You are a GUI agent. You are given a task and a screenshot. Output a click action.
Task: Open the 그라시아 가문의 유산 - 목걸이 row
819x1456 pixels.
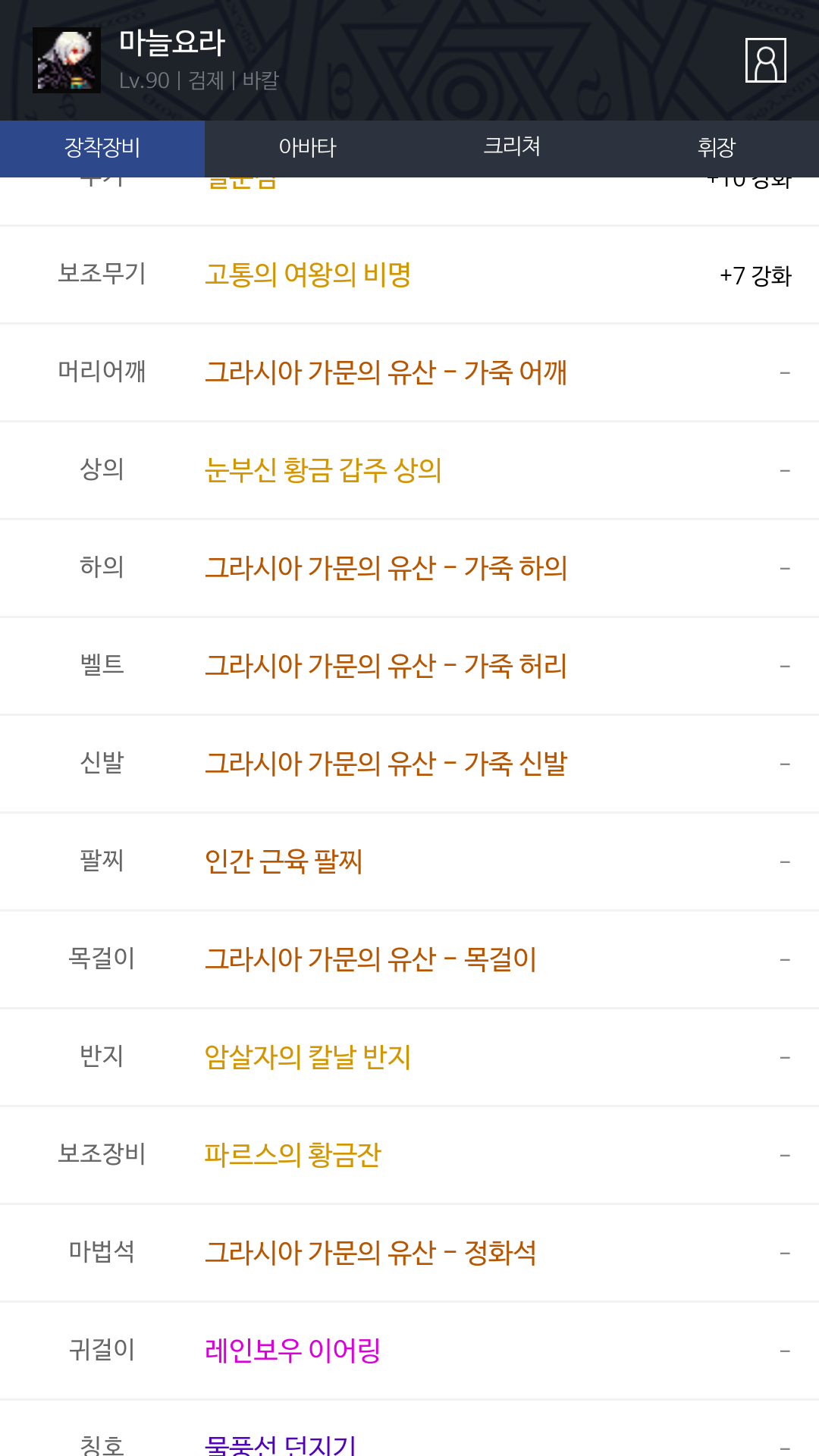(409, 960)
